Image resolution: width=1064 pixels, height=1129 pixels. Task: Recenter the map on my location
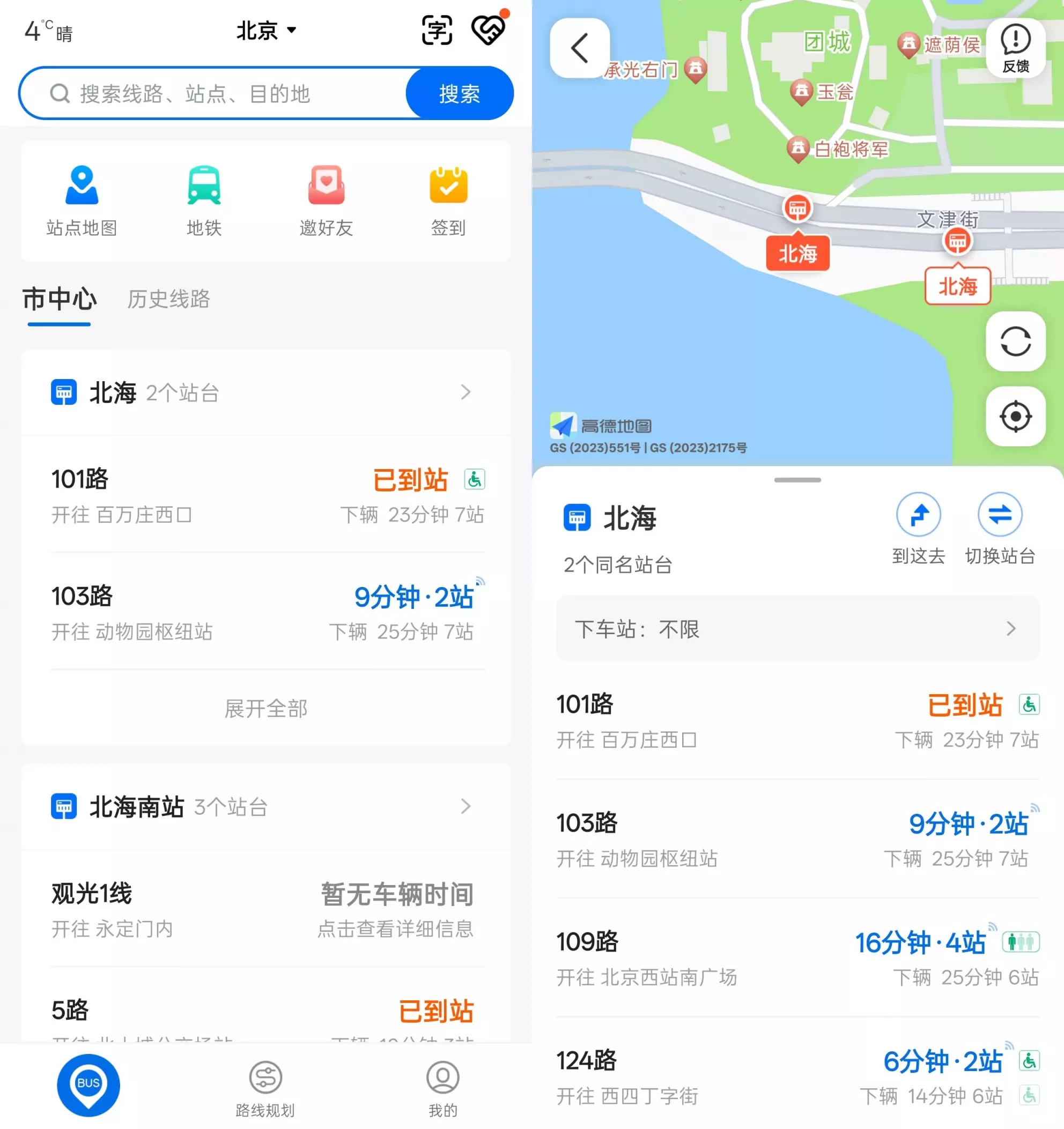[x=1015, y=417]
